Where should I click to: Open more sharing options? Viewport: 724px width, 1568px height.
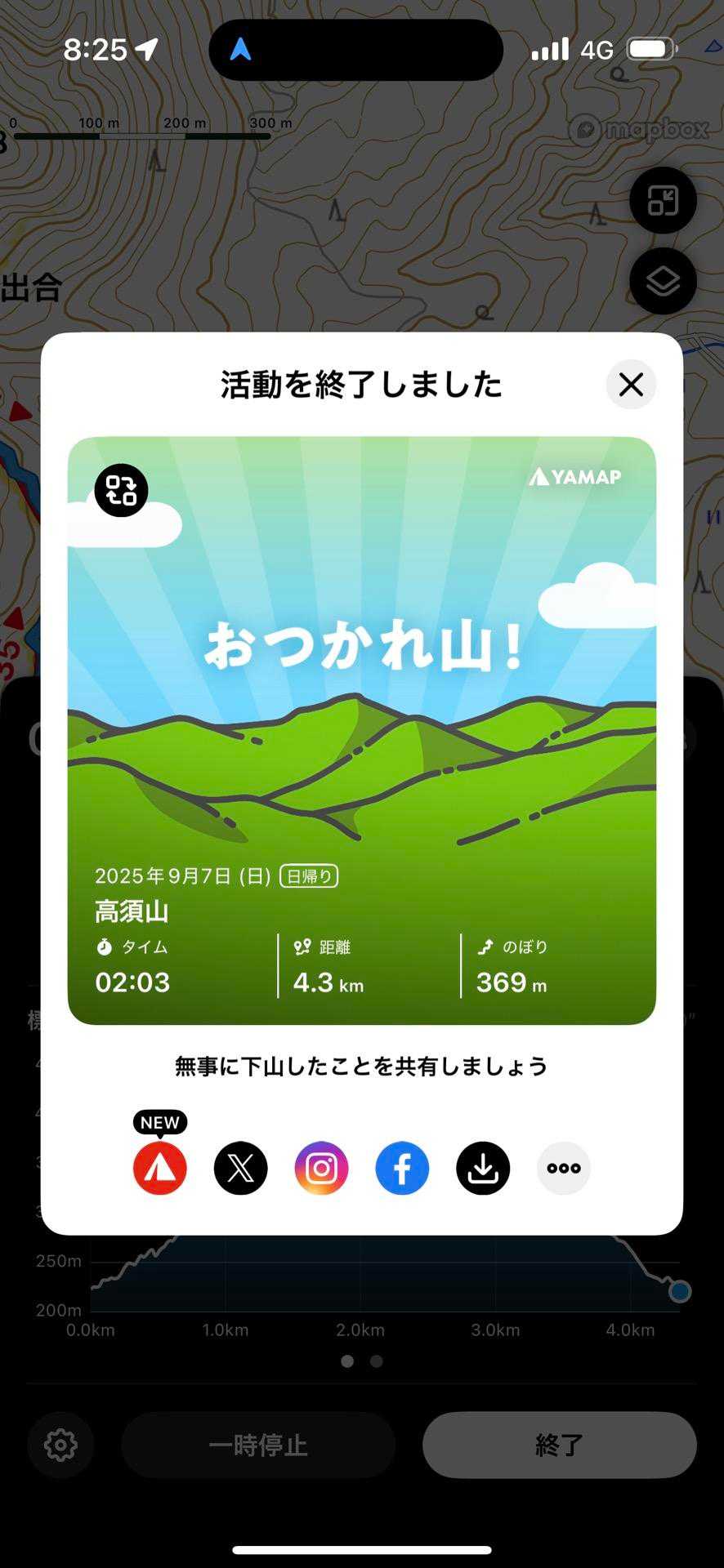click(x=564, y=1168)
